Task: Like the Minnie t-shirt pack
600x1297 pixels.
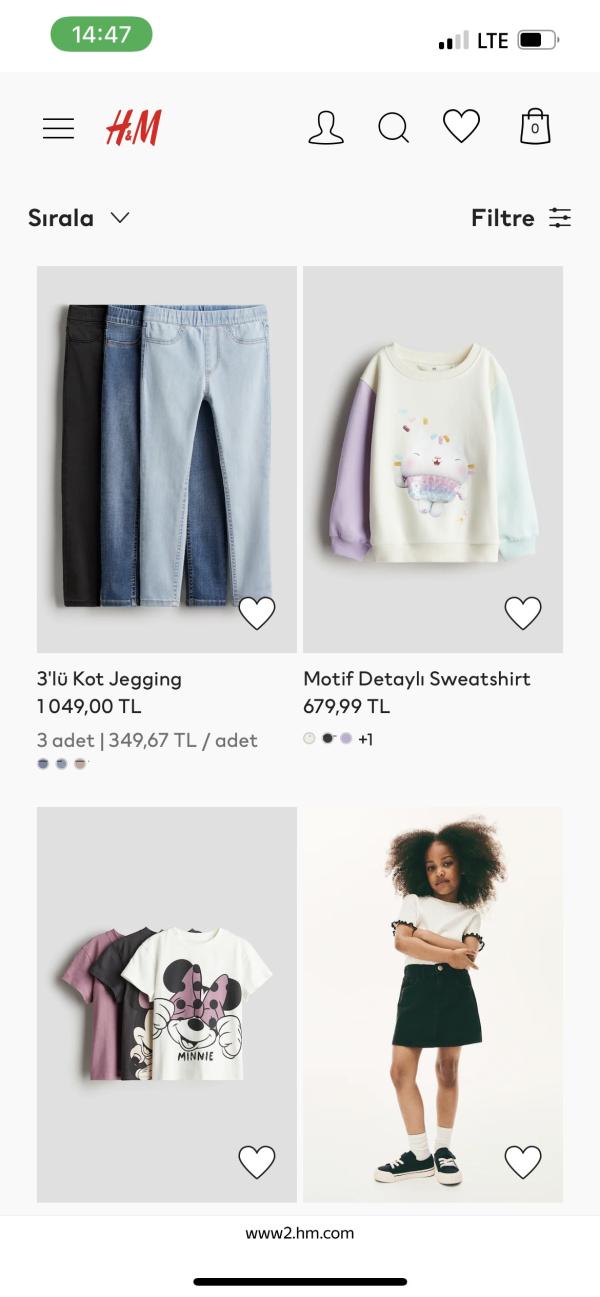Action: (257, 1162)
